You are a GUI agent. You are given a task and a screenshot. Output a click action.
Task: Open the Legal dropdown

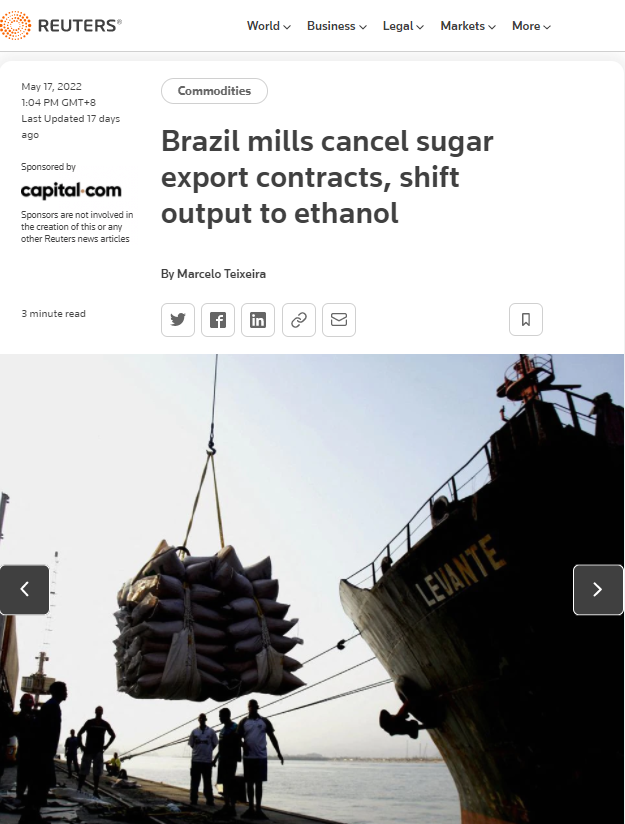click(x=403, y=26)
